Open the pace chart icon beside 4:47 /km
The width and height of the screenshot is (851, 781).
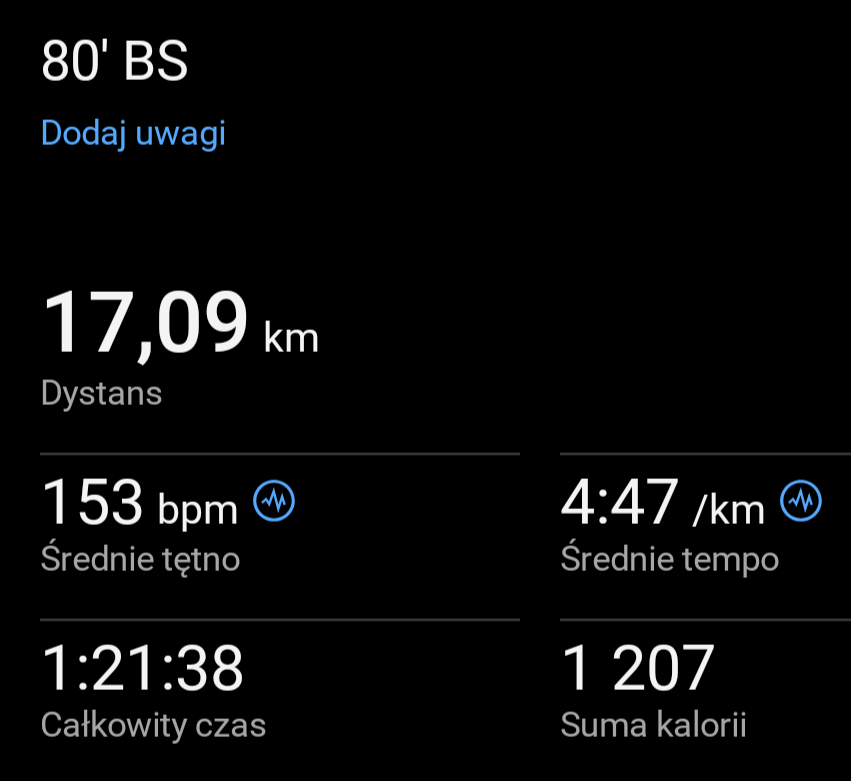point(800,501)
